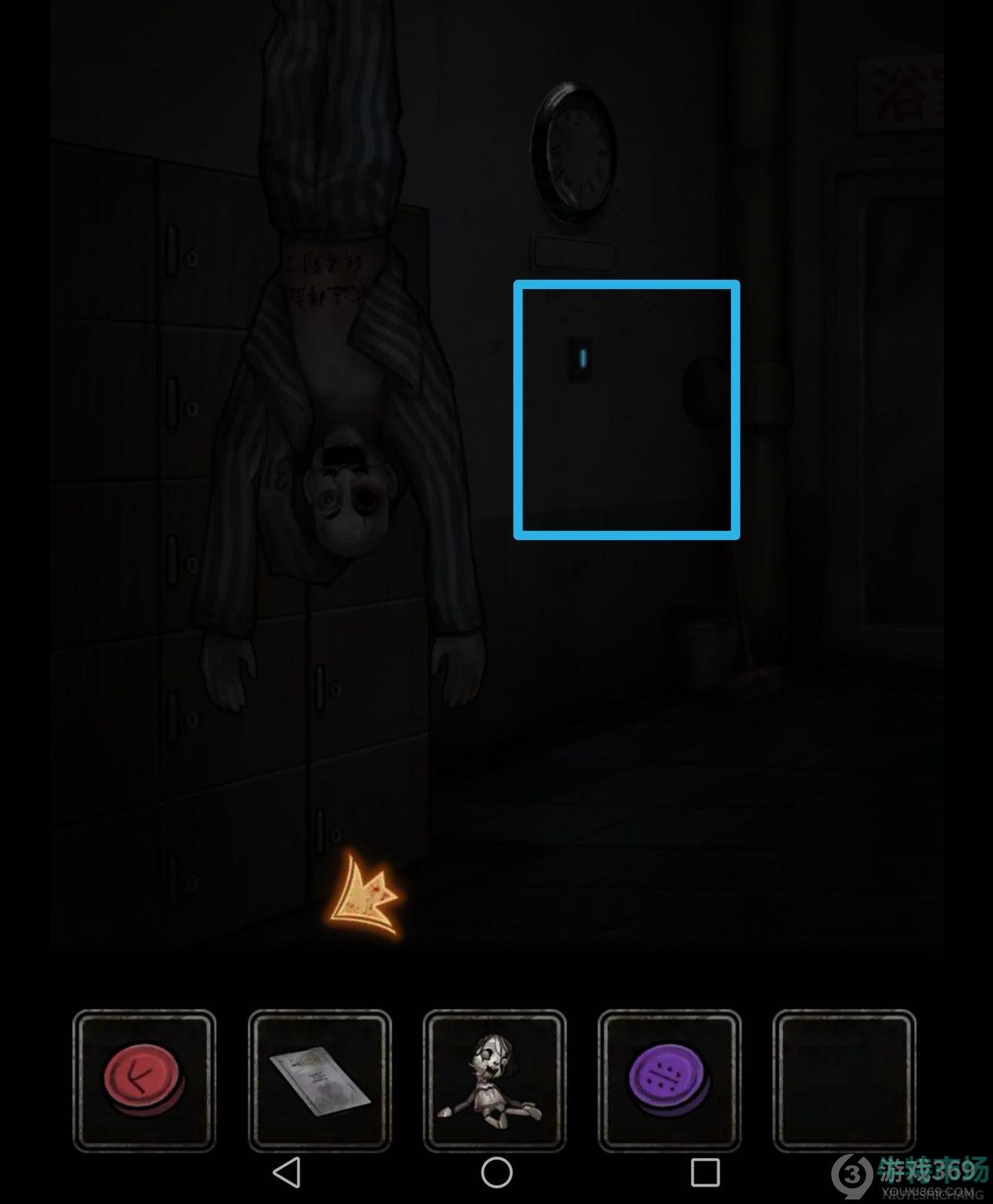Select the purple button inventory item

(x=669, y=1080)
